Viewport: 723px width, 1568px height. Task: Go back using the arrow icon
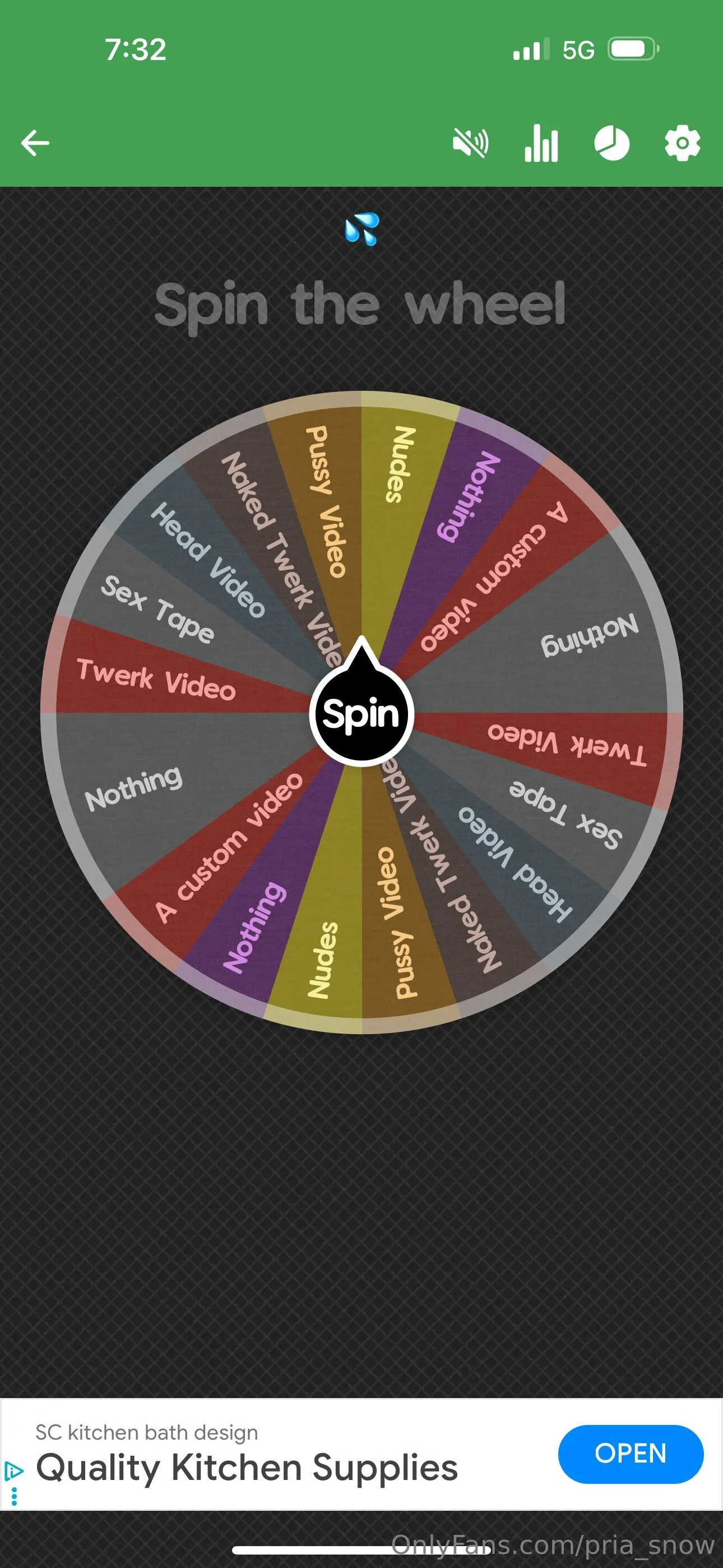[x=35, y=144]
